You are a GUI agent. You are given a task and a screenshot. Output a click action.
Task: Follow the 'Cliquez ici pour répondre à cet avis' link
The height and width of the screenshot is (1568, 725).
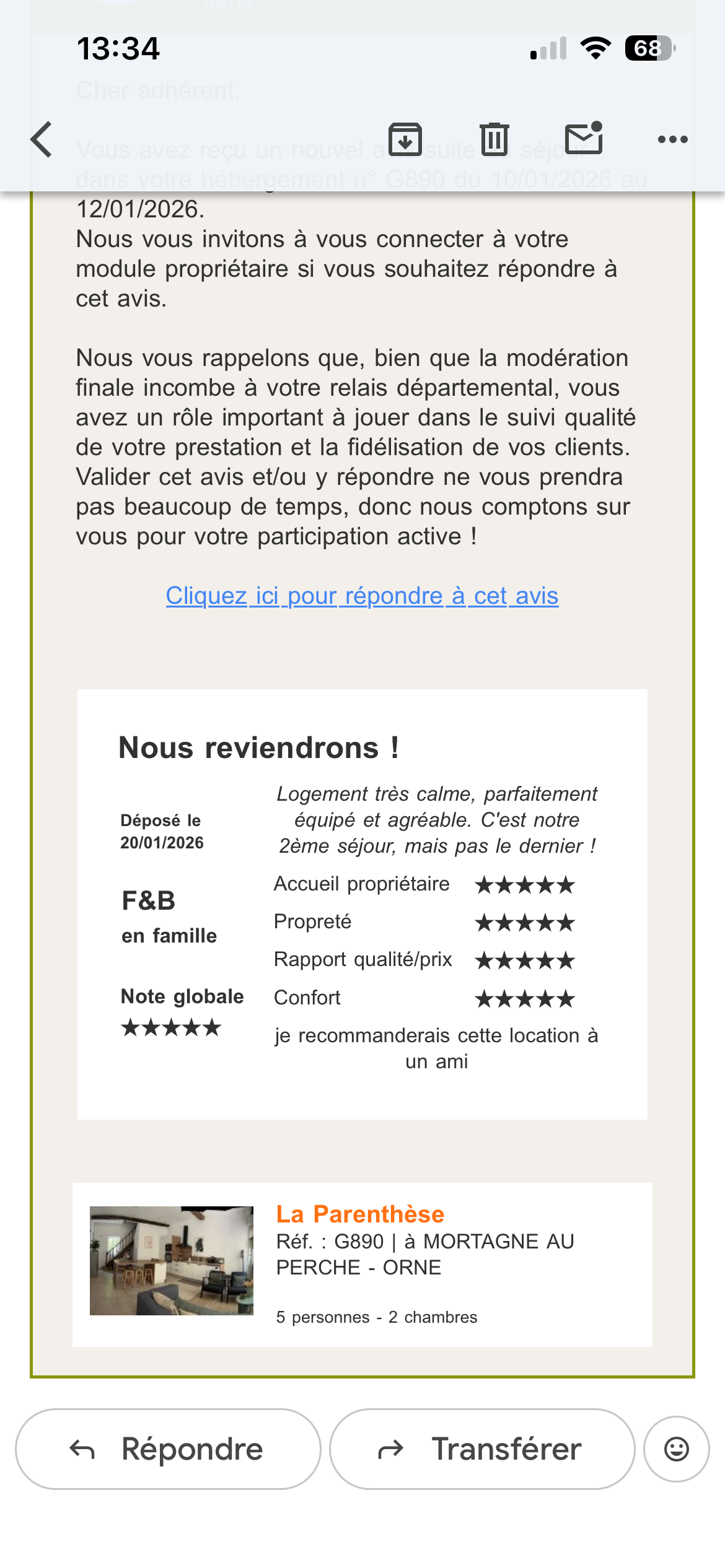pyautogui.click(x=362, y=596)
